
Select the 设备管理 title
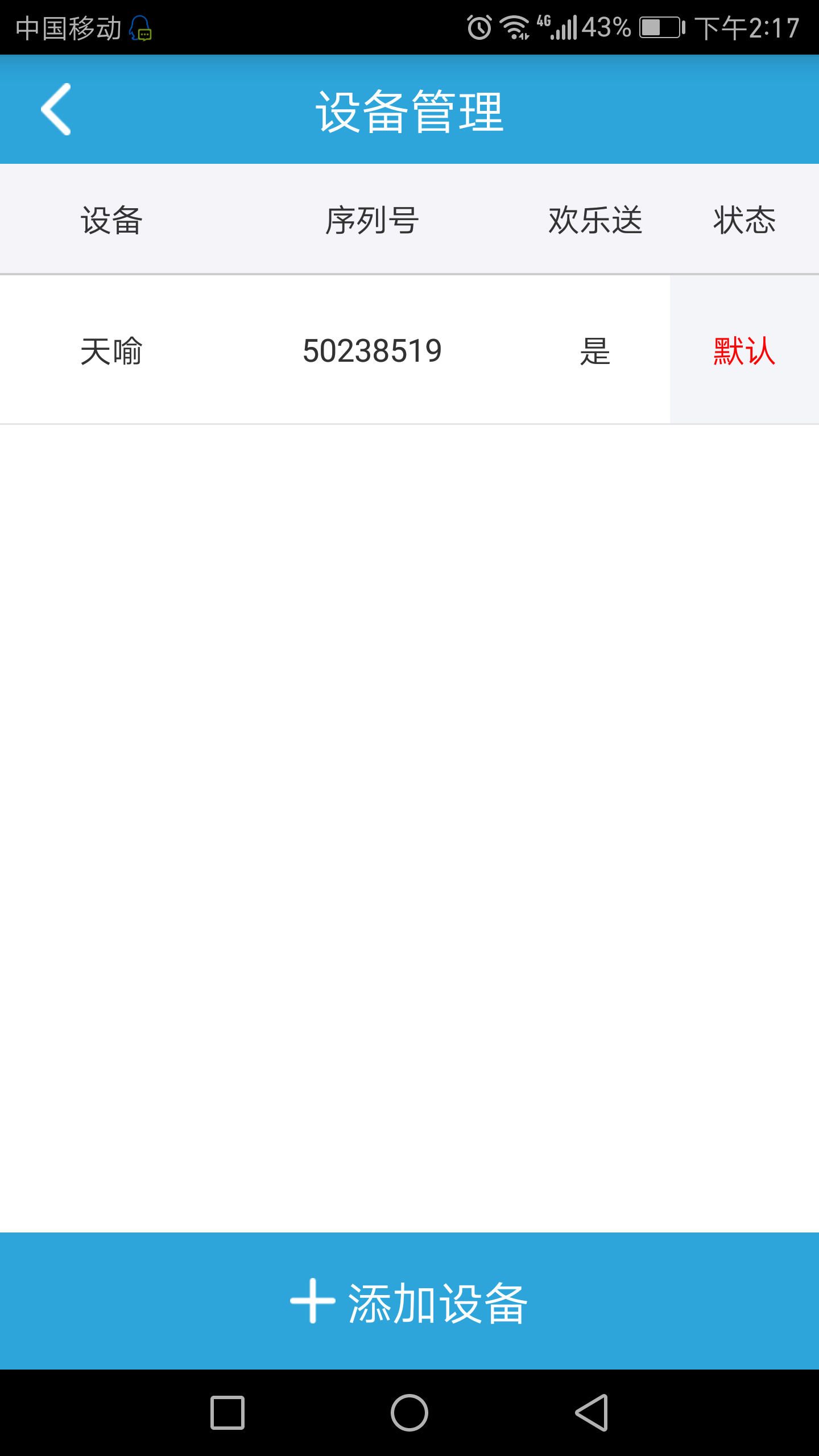coord(409,110)
